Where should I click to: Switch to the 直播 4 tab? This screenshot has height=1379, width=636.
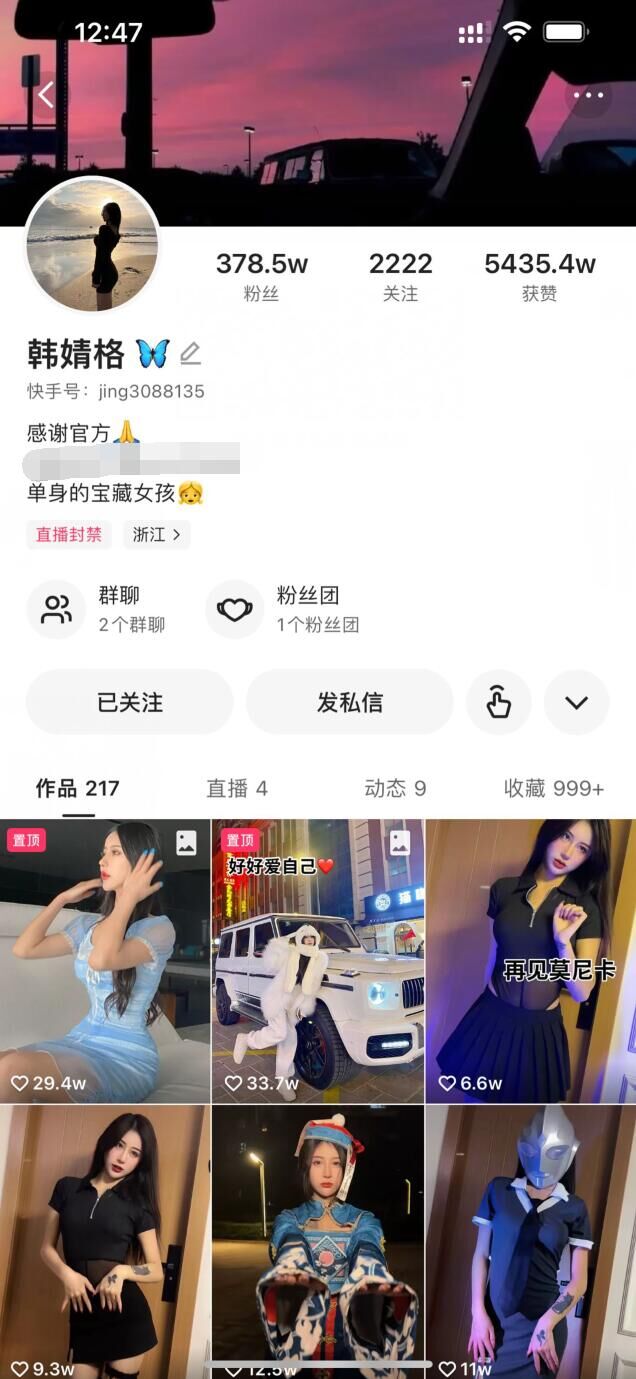click(x=237, y=788)
